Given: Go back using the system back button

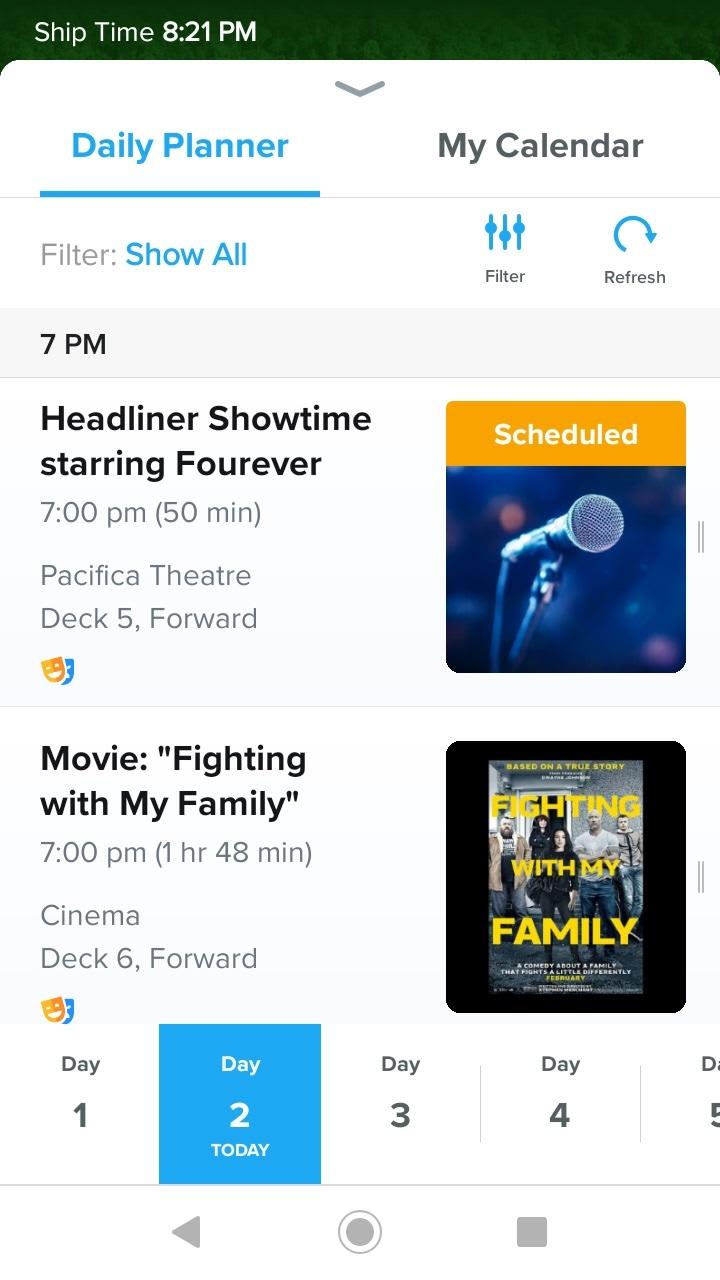Looking at the screenshot, I should coord(187,1232).
